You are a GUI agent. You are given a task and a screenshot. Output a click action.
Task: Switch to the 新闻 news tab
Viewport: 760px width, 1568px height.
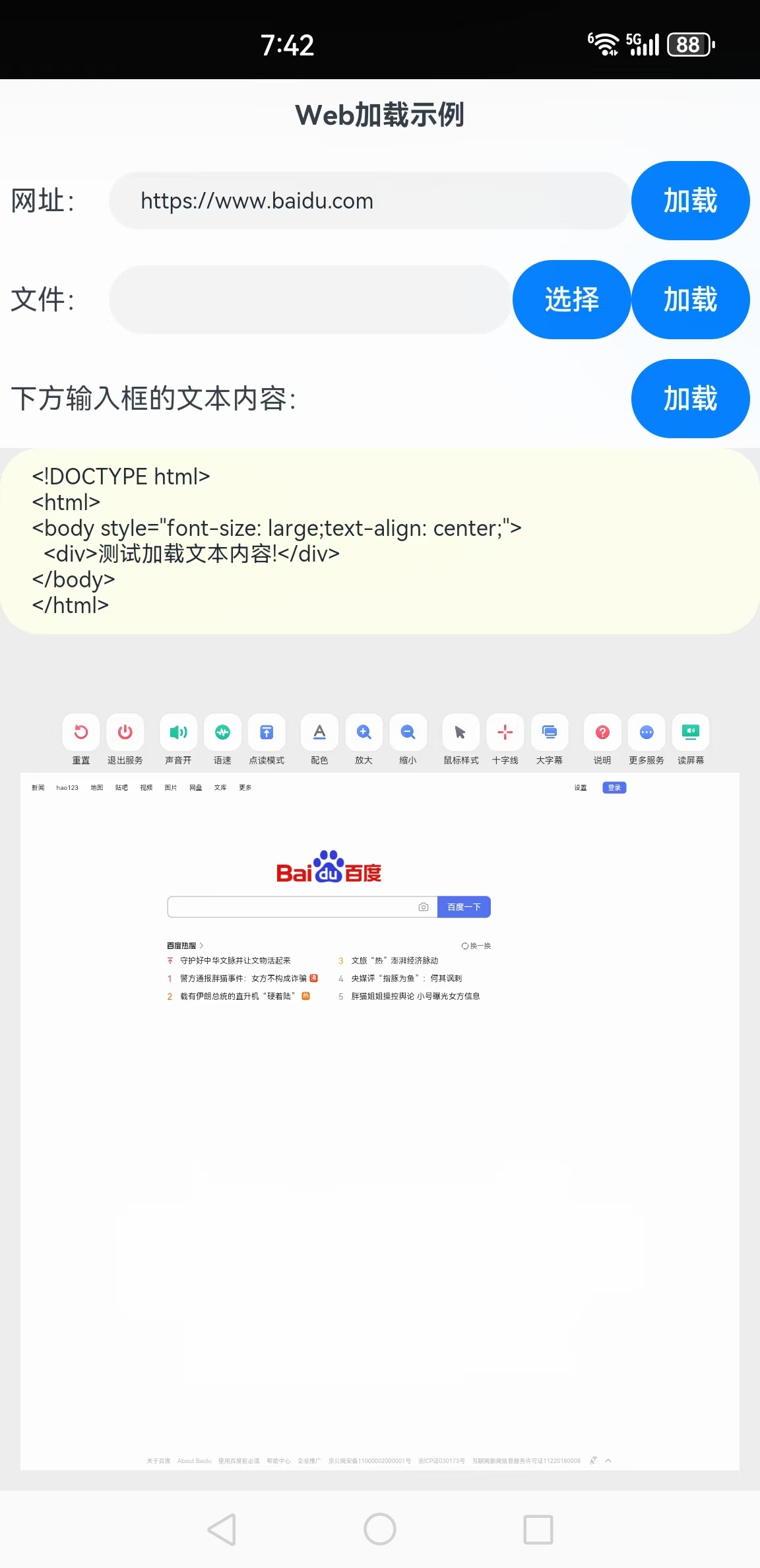tap(38, 787)
